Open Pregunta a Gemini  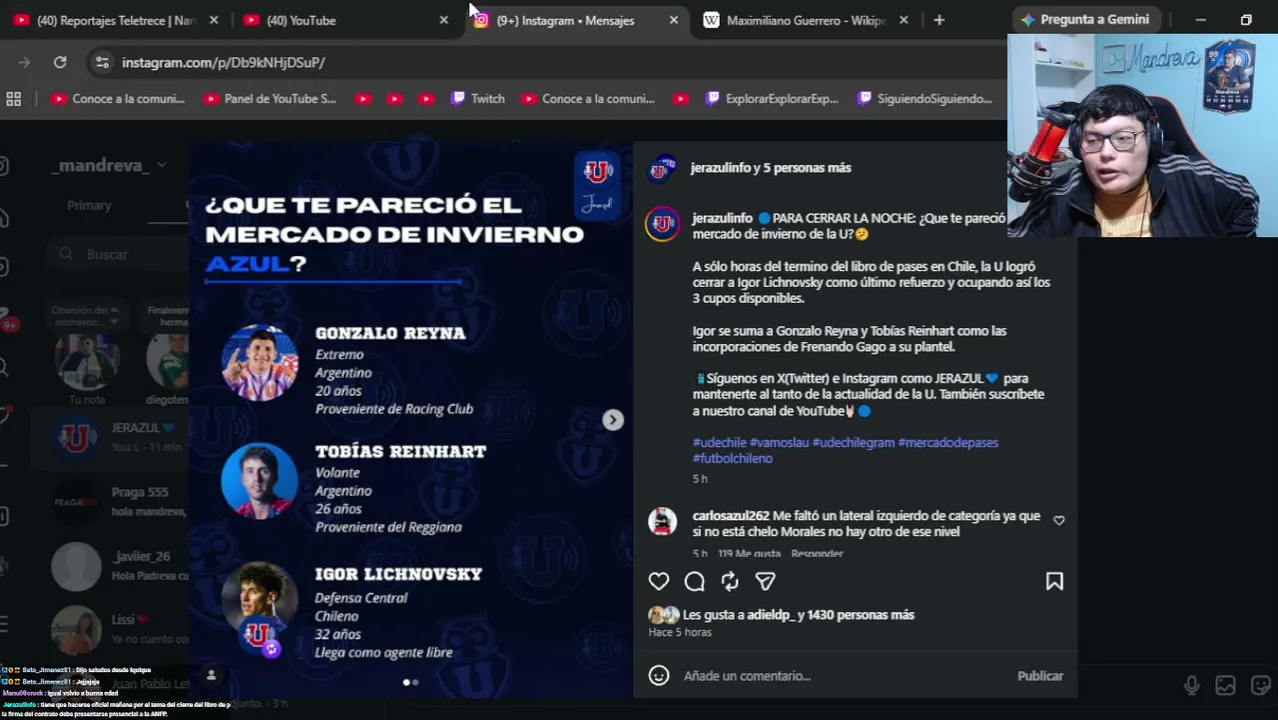point(1086,19)
